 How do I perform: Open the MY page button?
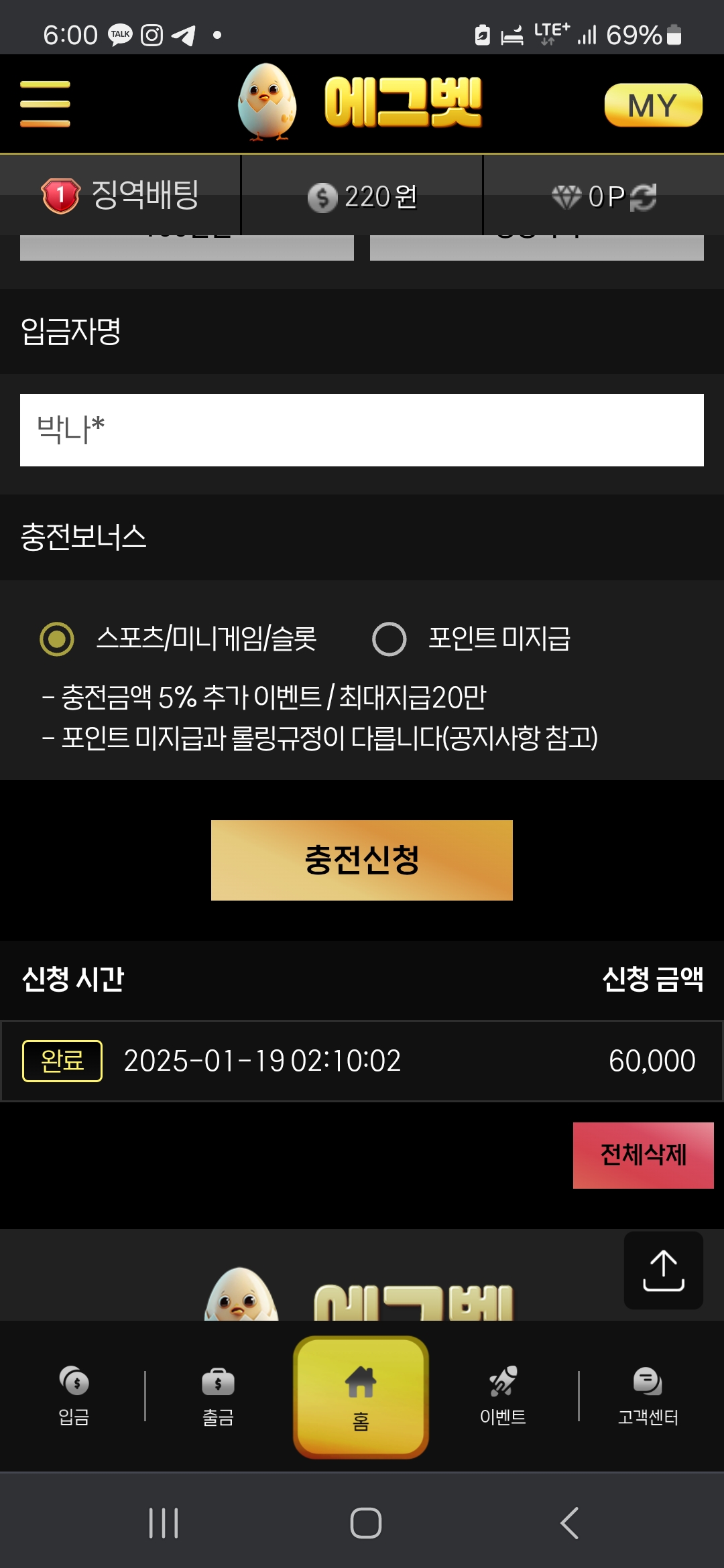tap(653, 105)
